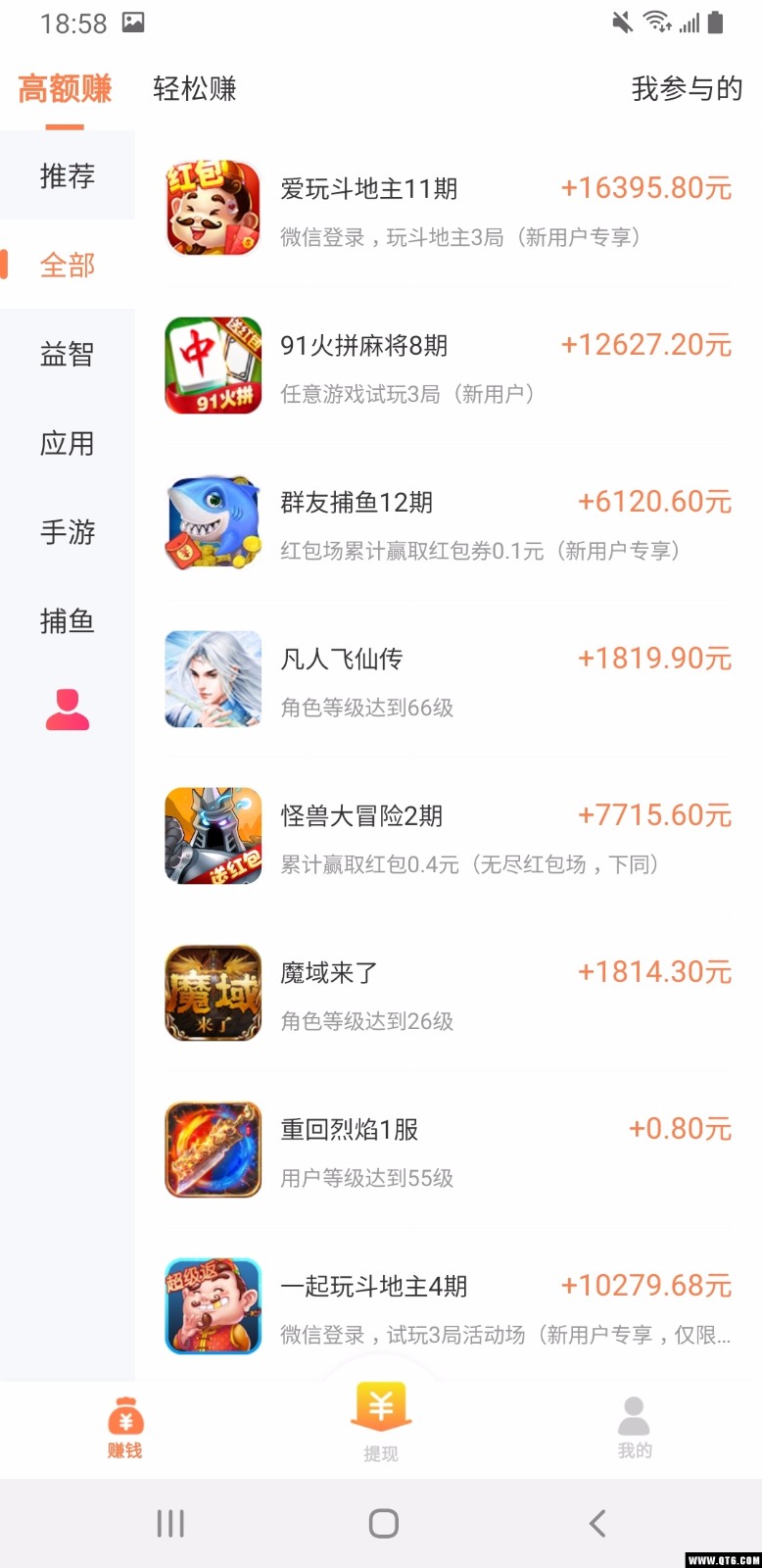Go to the 提现 withdraw tab

click(381, 1421)
